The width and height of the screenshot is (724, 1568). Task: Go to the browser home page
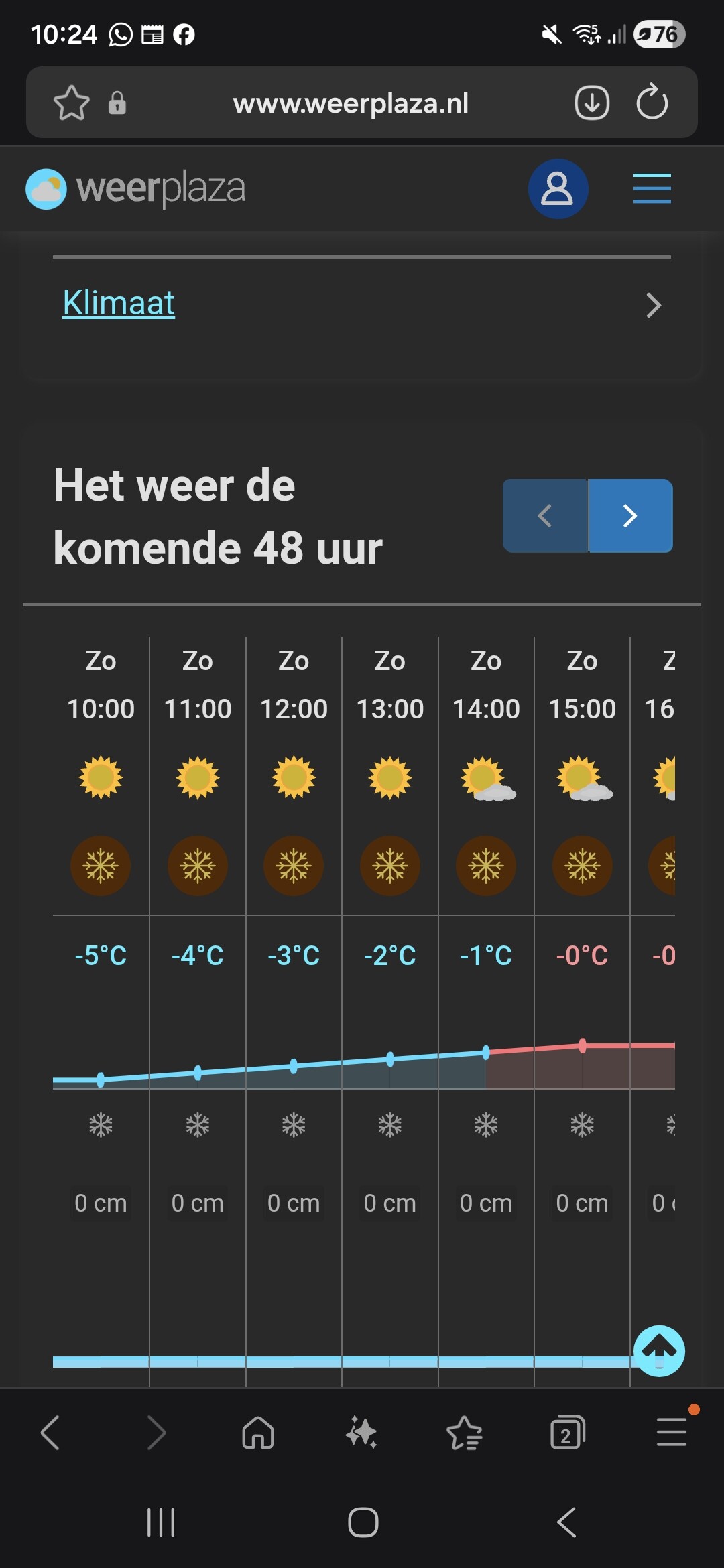click(x=258, y=1433)
